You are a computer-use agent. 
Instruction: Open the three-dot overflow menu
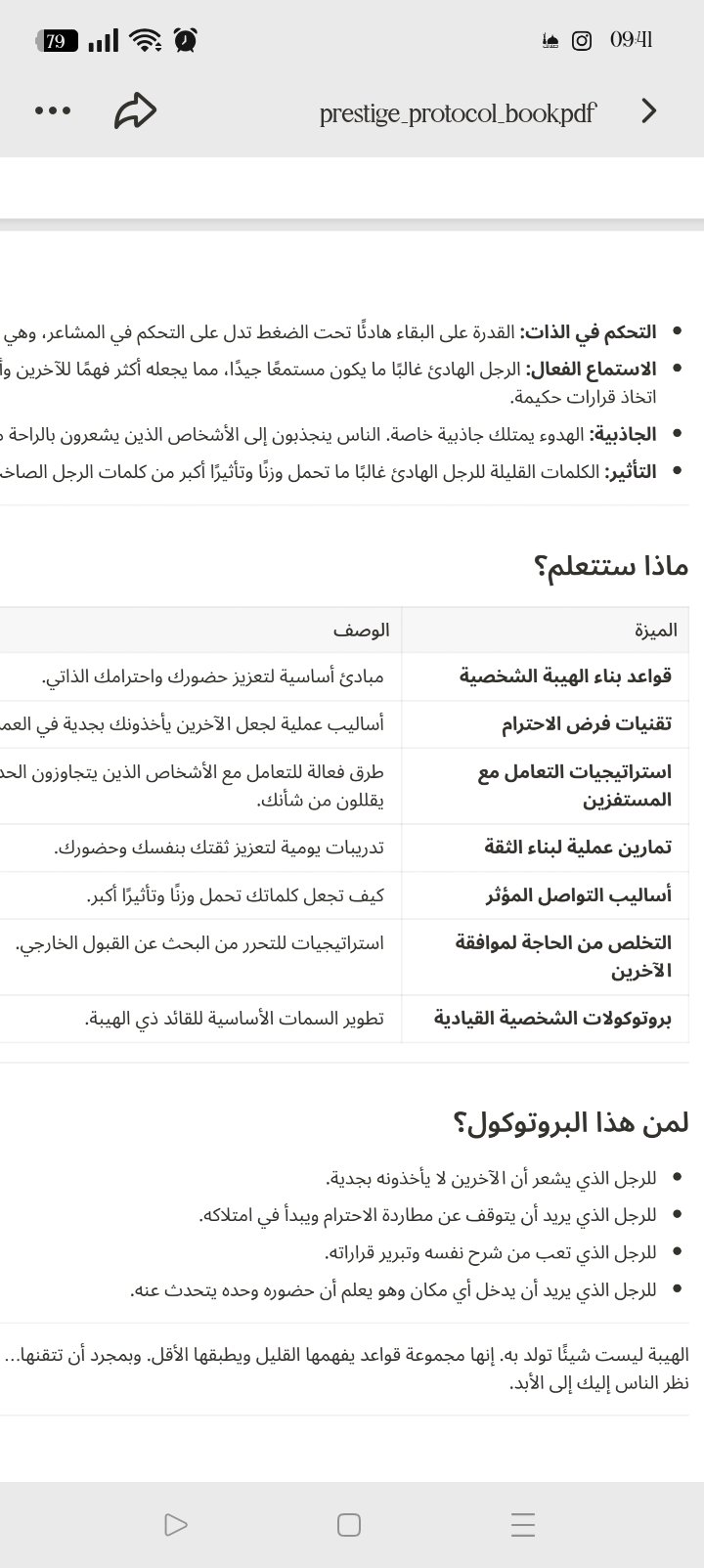pos(53,111)
